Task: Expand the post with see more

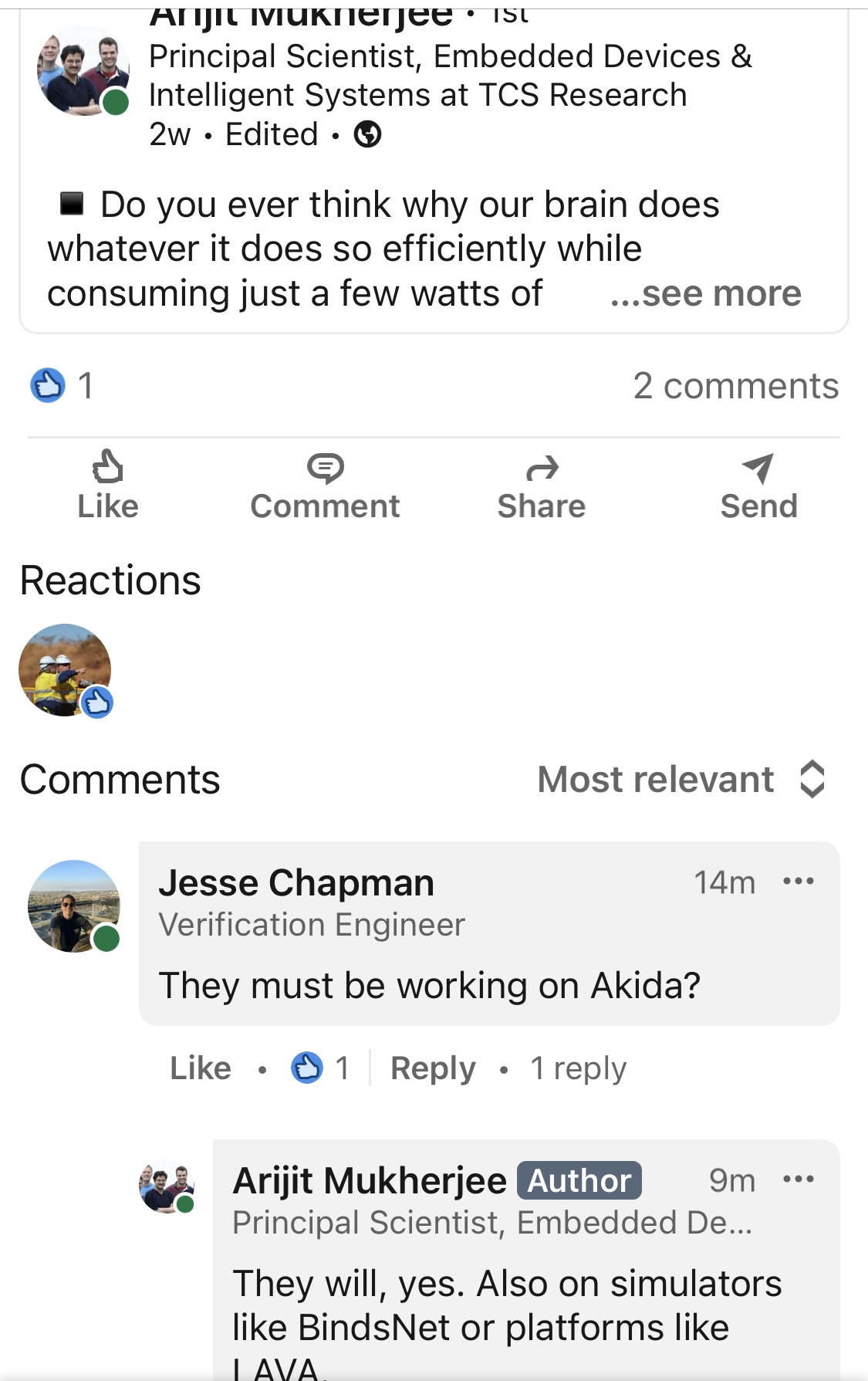Action: pos(706,294)
